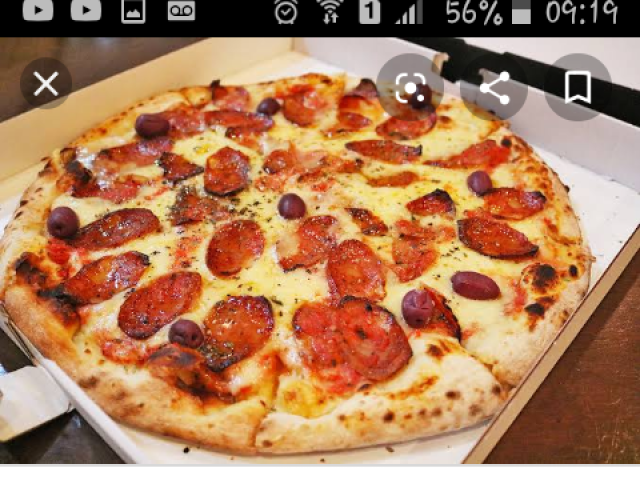Search this image with Lens
640x480 pixels.
[x=410, y=88]
